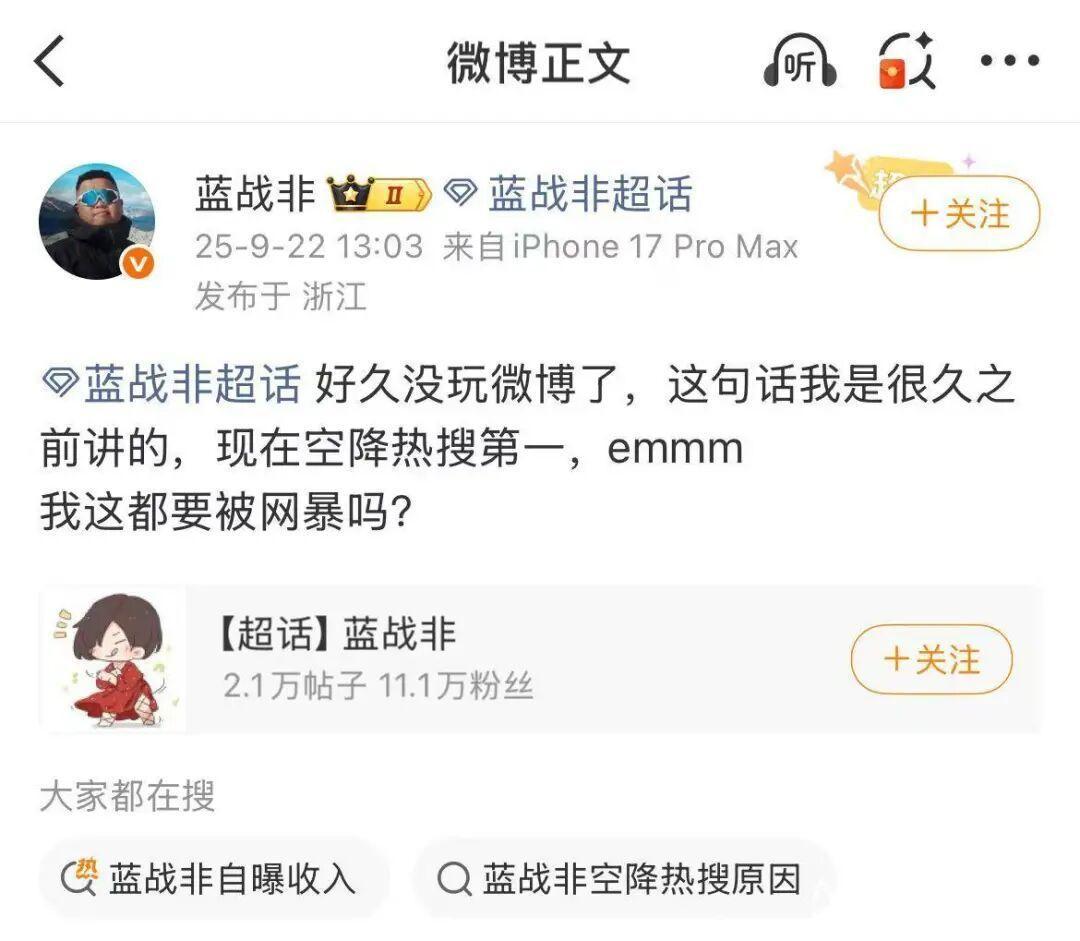This screenshot has height=941, width=1080.
Task: Follow the author 蓝战非
Action: (959, 213)
